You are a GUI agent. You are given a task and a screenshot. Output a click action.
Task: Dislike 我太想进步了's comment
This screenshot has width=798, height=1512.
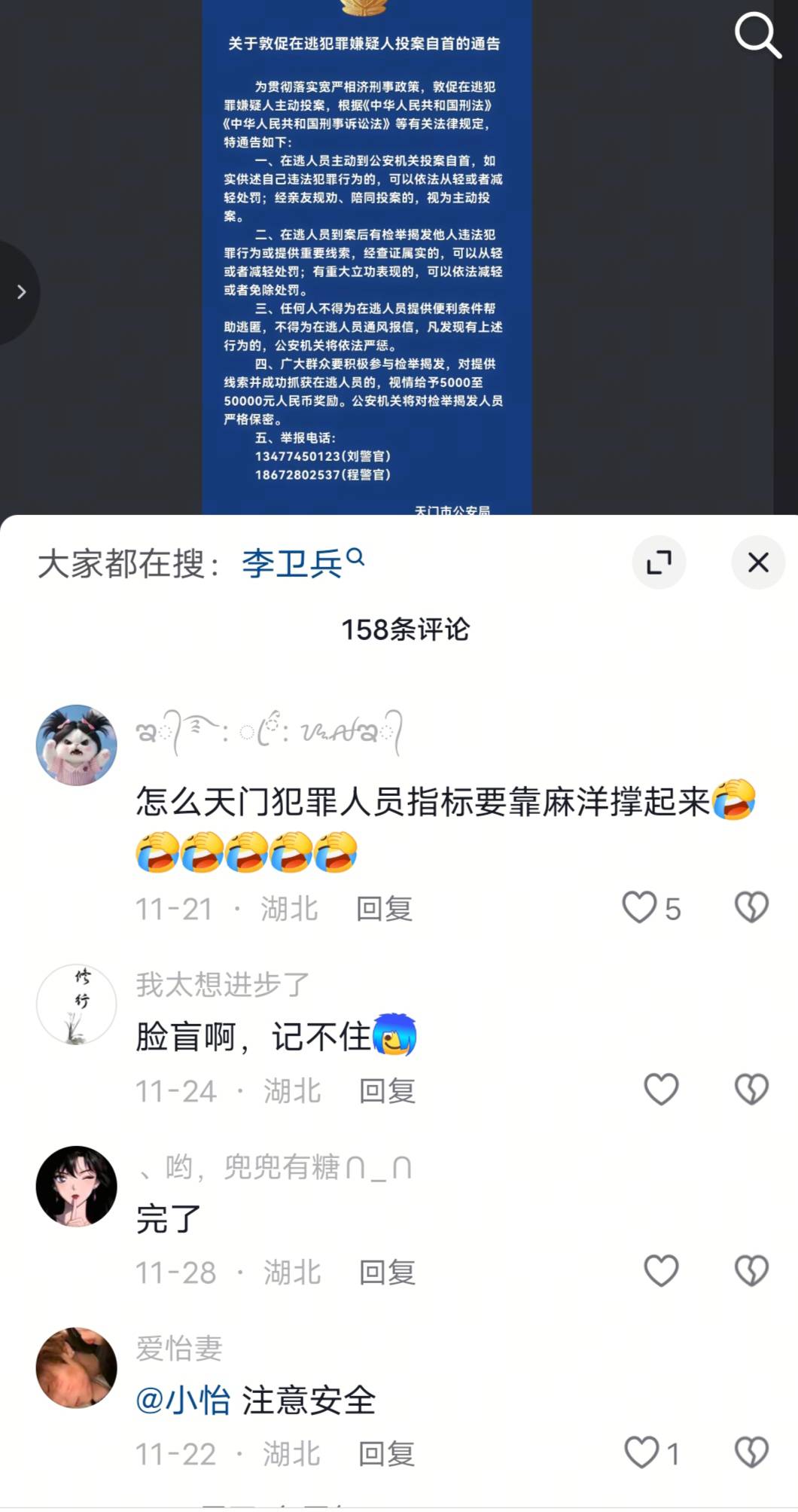(751, 1090)
